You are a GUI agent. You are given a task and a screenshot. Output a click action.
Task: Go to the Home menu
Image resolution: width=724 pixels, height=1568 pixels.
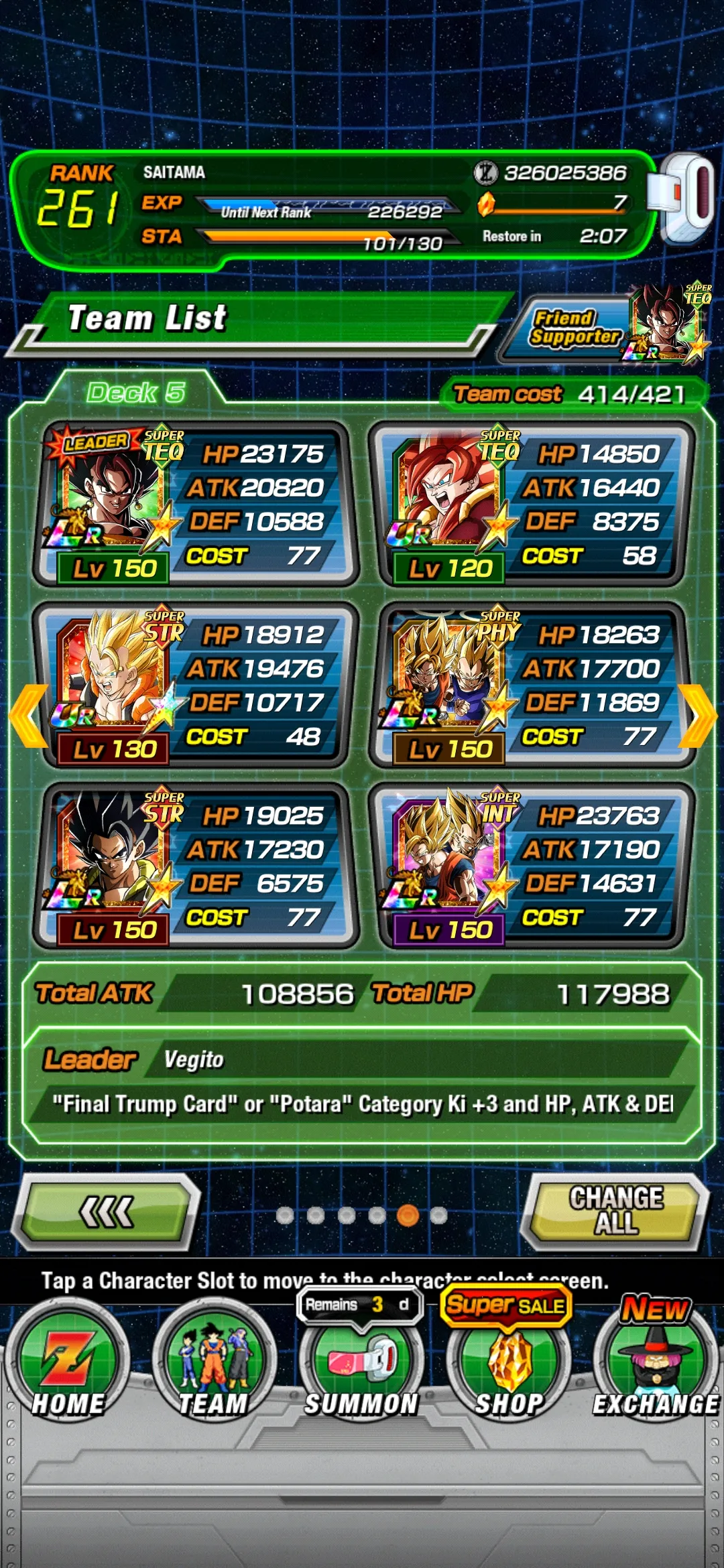(x=67, y=1362)
